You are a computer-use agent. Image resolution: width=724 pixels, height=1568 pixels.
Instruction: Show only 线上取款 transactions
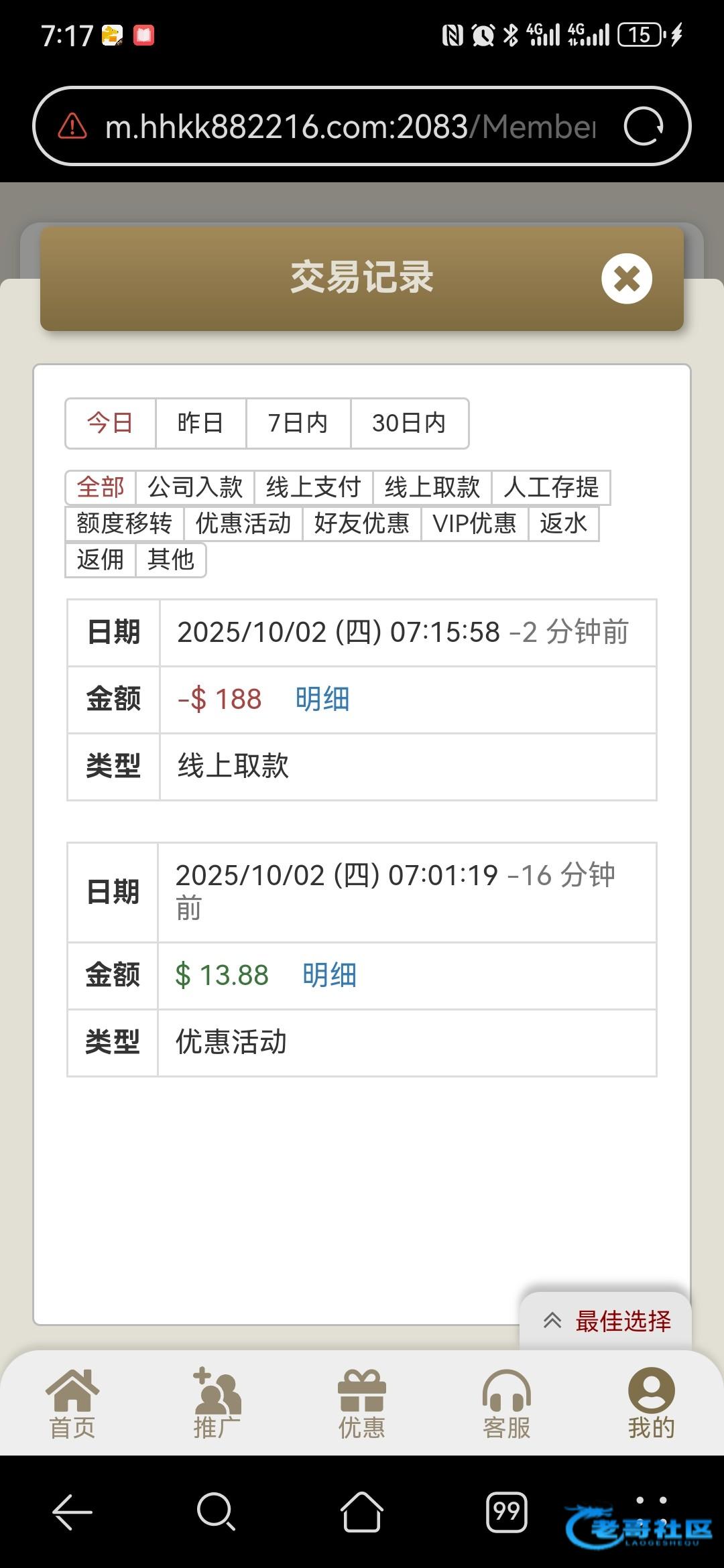432,487
